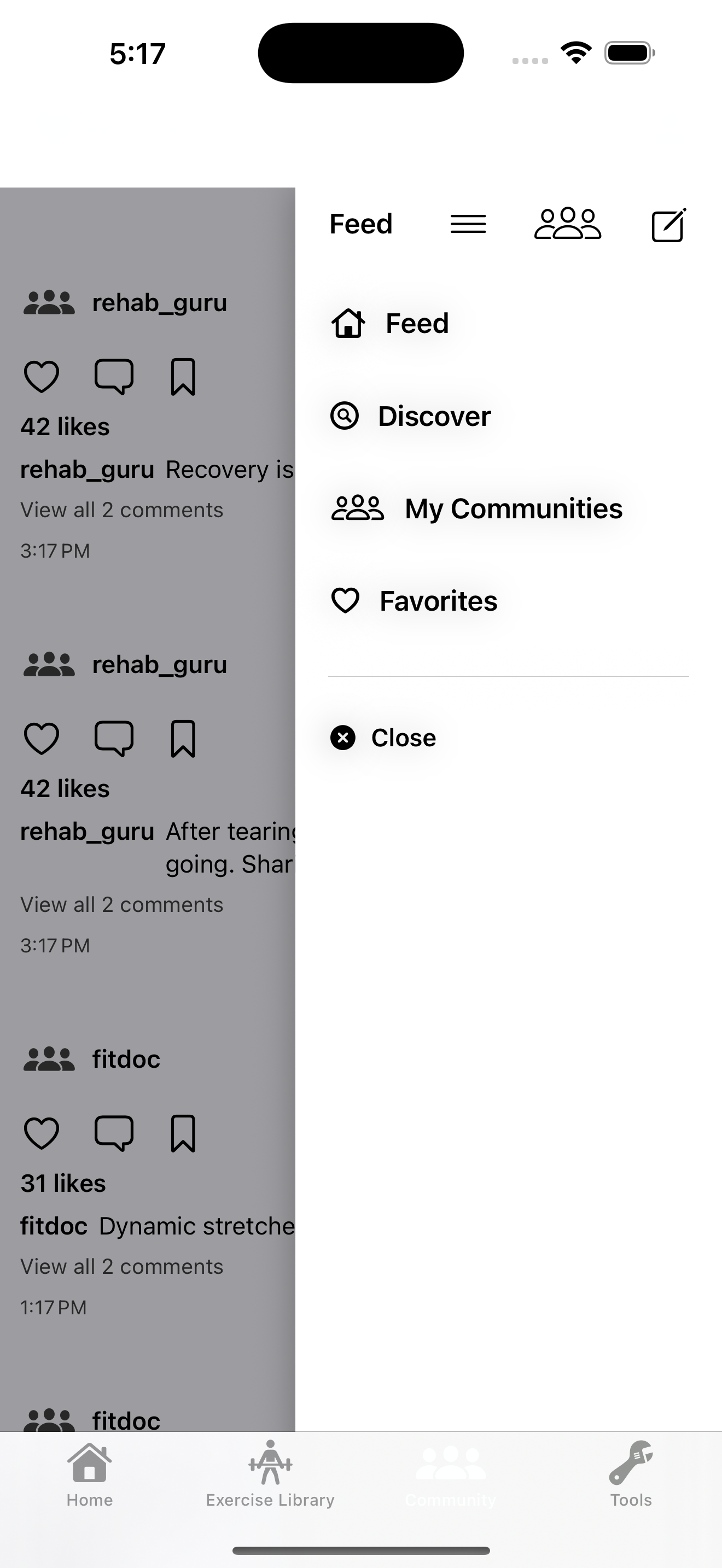Like fitdoc's Dynamic stretches post

point(42,1133)
